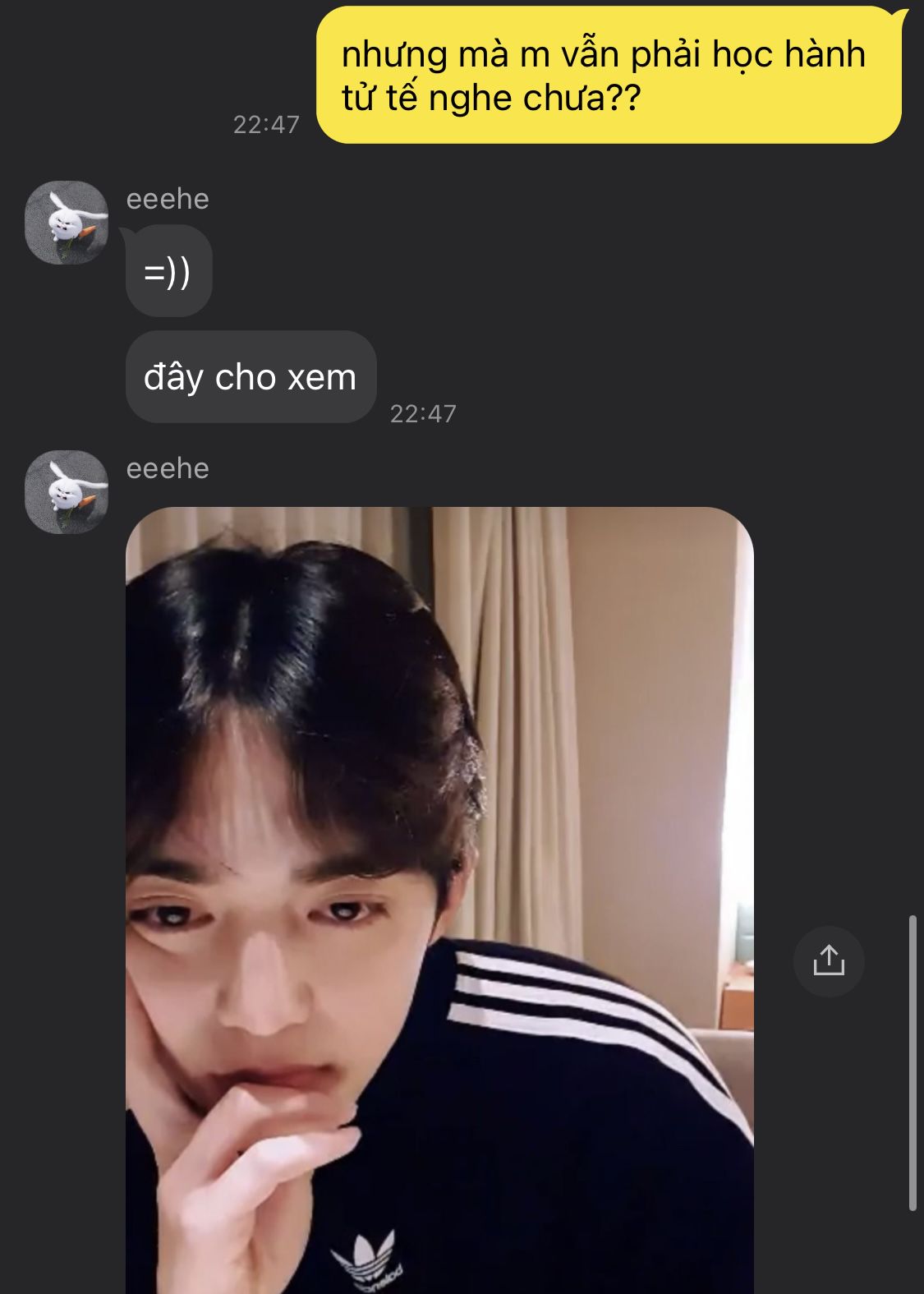Open eeehe's profile avatar above "=))"
This screenshot has width=924, height=1294.
coord(67,223)
